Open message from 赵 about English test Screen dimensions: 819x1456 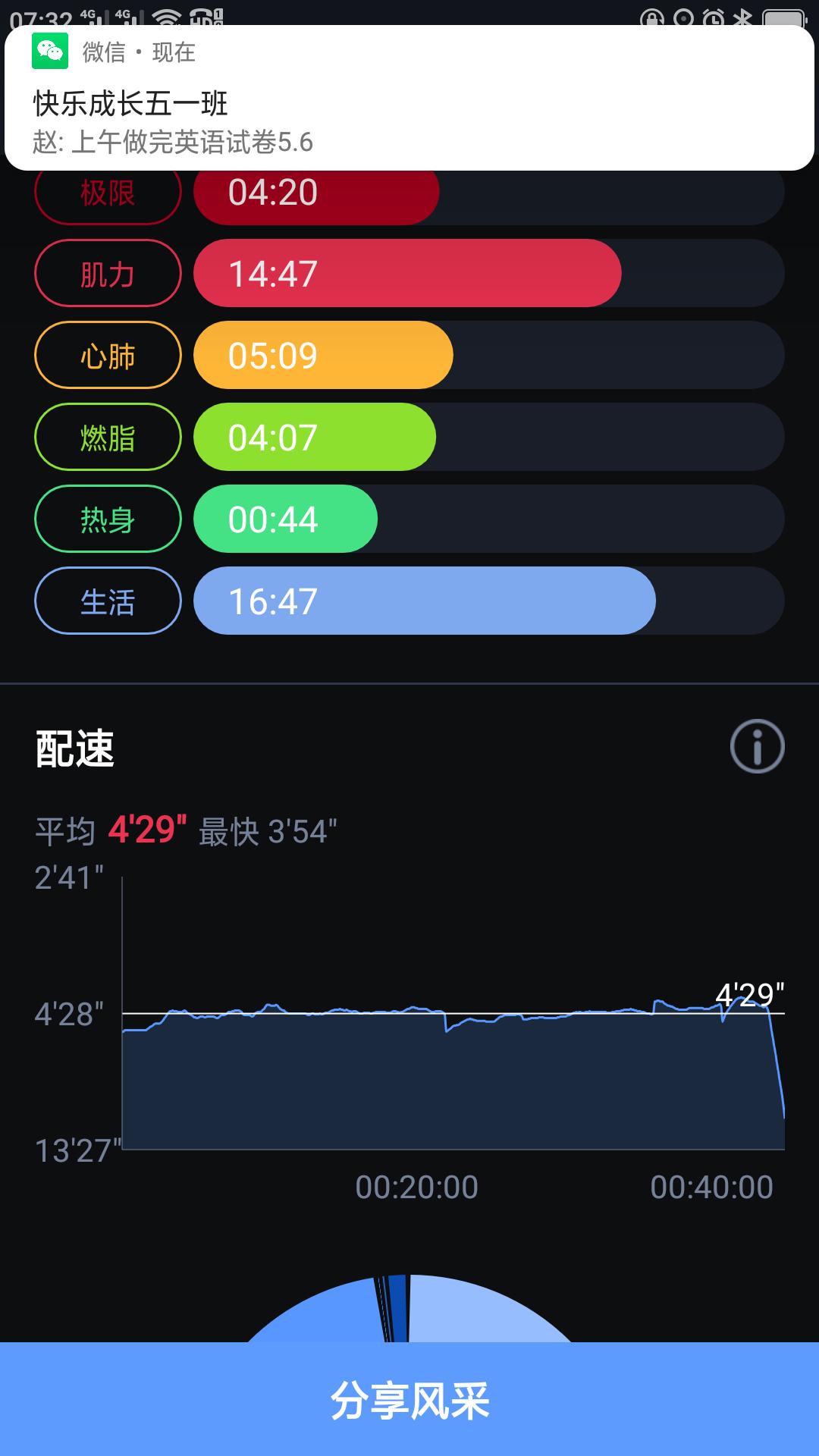tap(174, 139)
